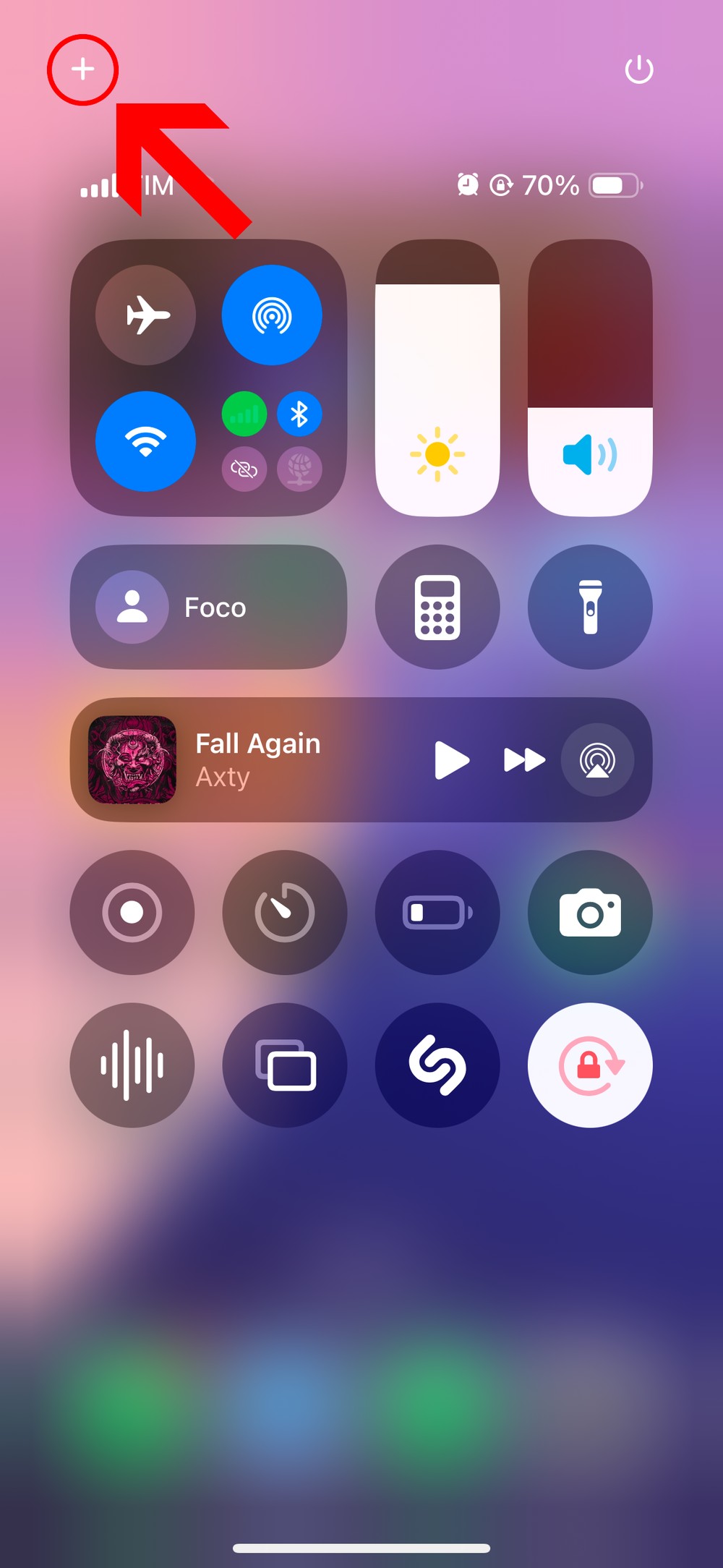Viewport: 723px width, 1568px height.
Task: Turn off AirDrop
Action: [x=272, y=315]
